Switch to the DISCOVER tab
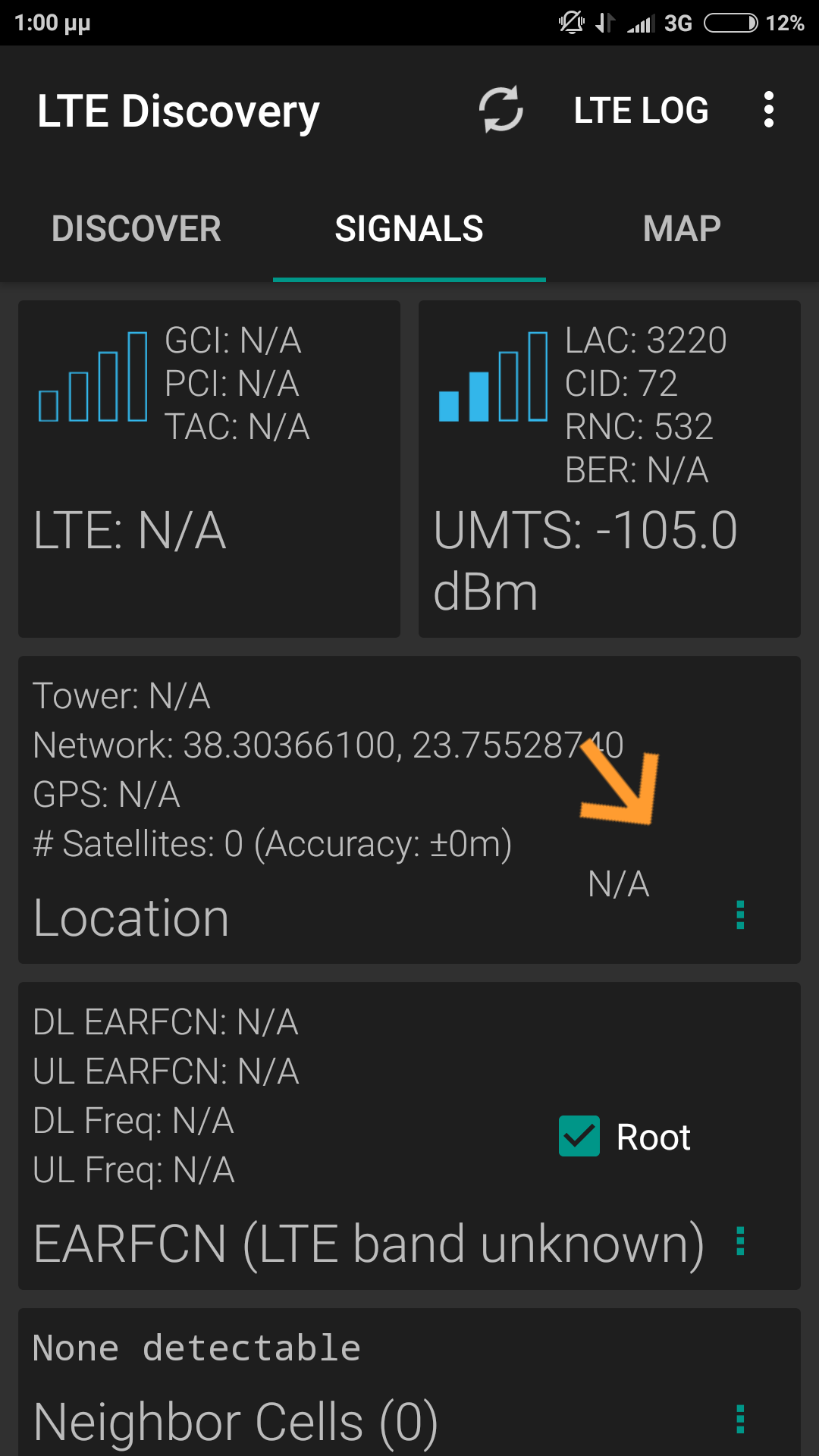Image resolution: width=819 pixels, height=1456 pixels. (136, 229)
